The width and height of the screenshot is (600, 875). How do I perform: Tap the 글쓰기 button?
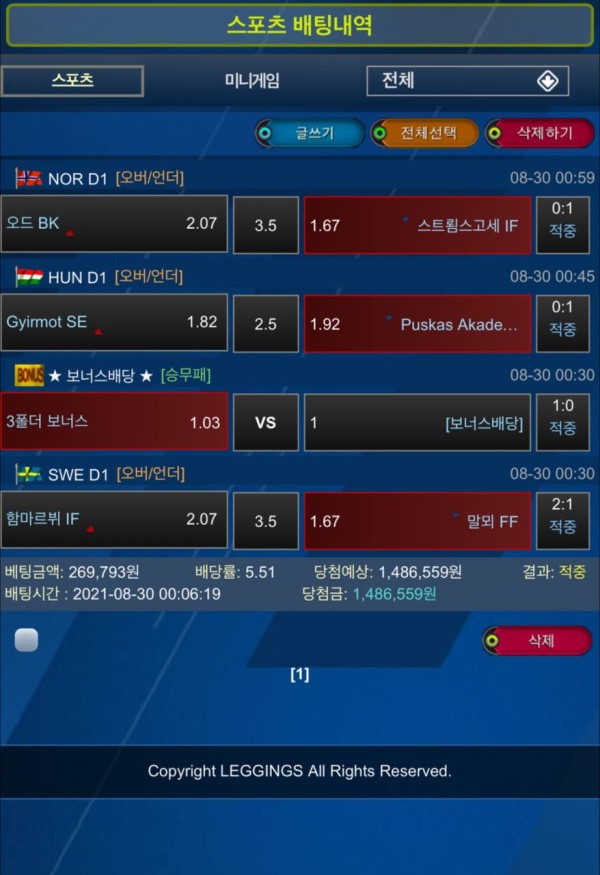pyautogui.click(x=309, y=133)
